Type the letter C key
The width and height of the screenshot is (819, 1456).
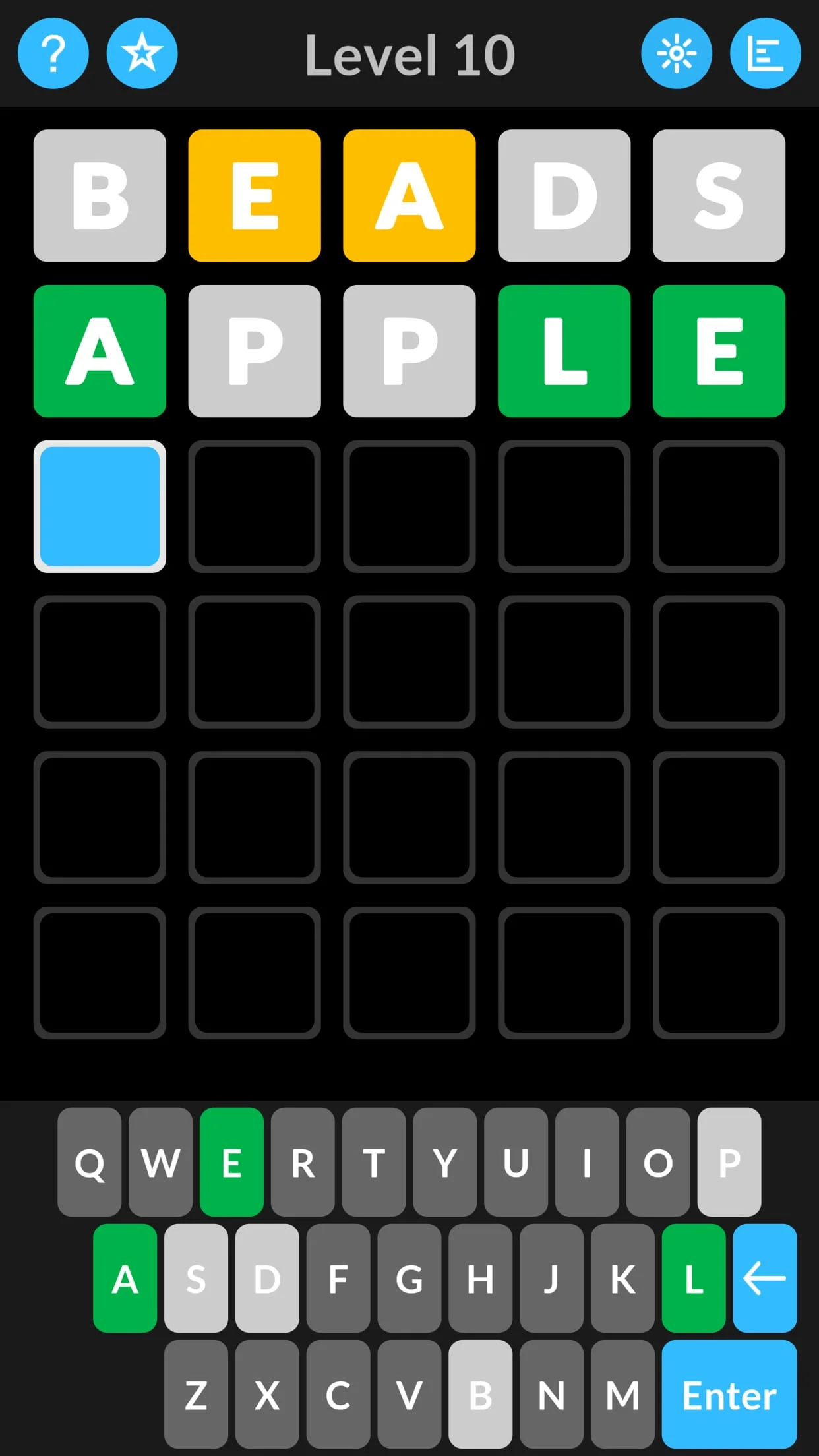[338, 1395]
